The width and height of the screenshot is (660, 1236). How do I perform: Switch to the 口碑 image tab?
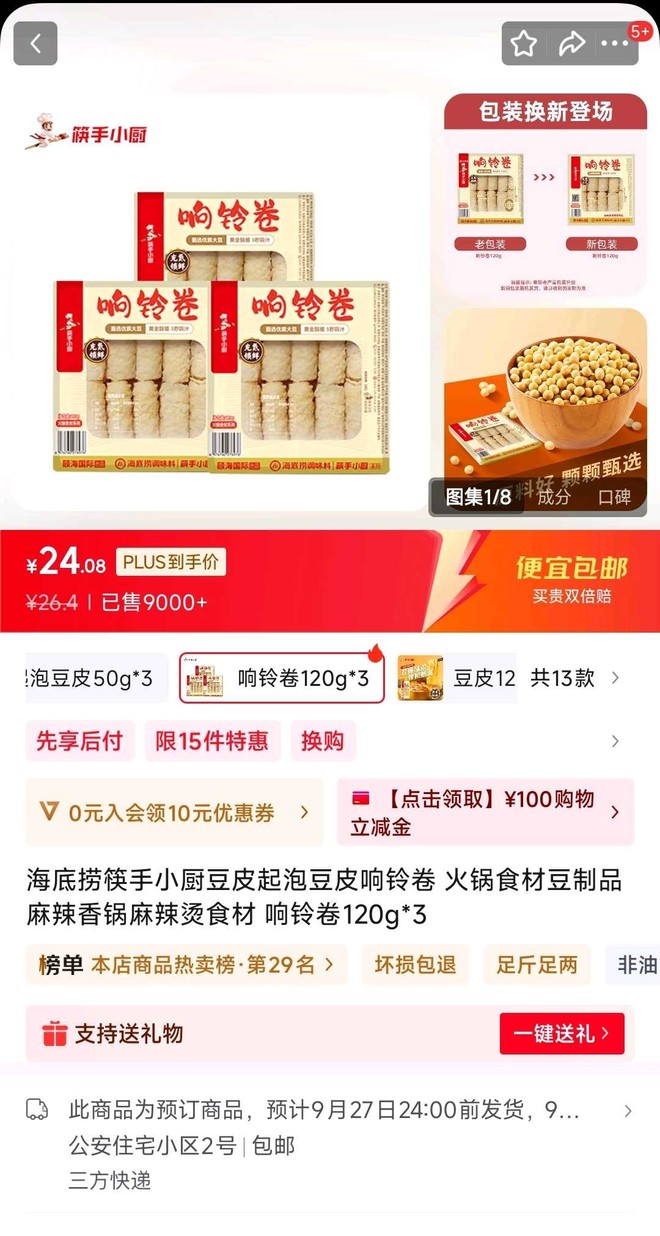tap(614, 497)
